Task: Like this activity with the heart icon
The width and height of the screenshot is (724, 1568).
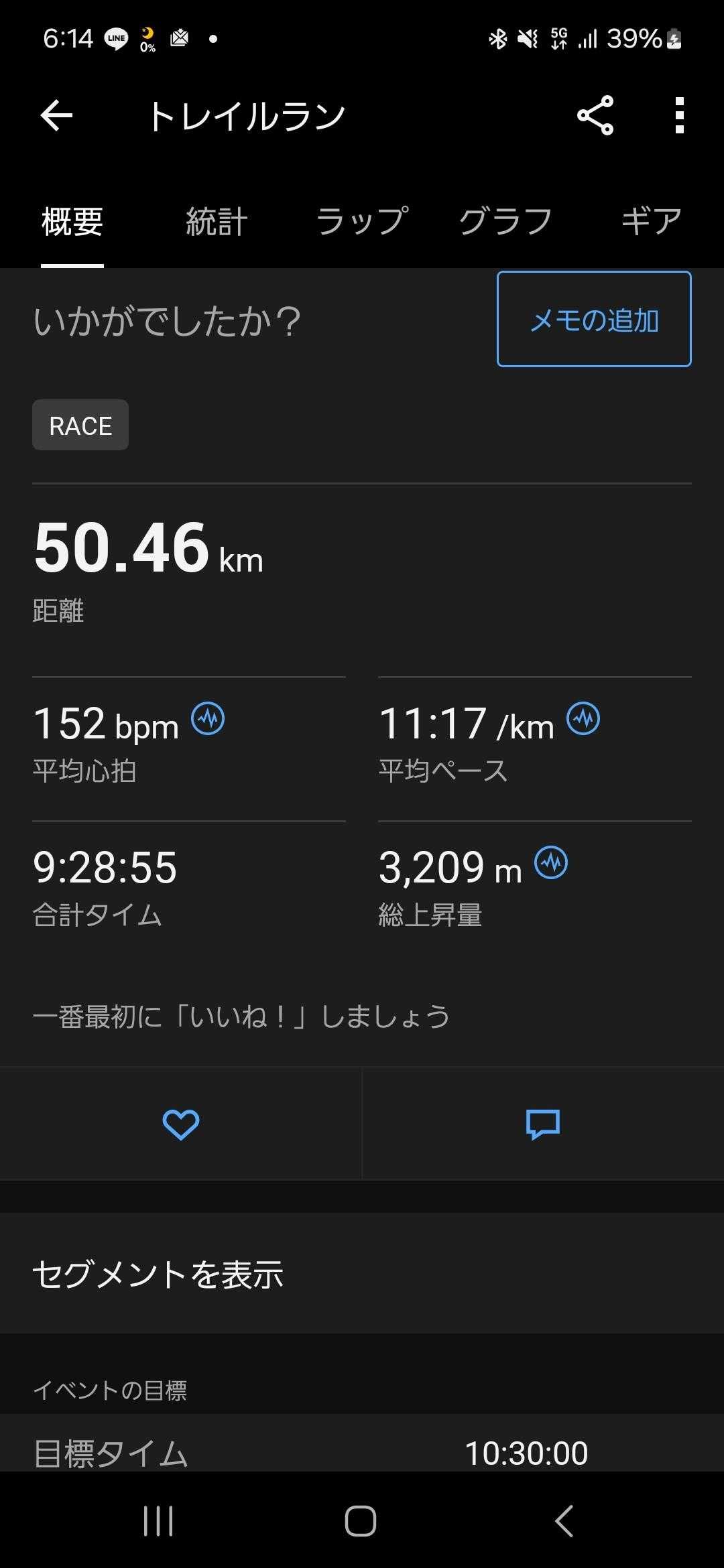Action: point(181,1124)
